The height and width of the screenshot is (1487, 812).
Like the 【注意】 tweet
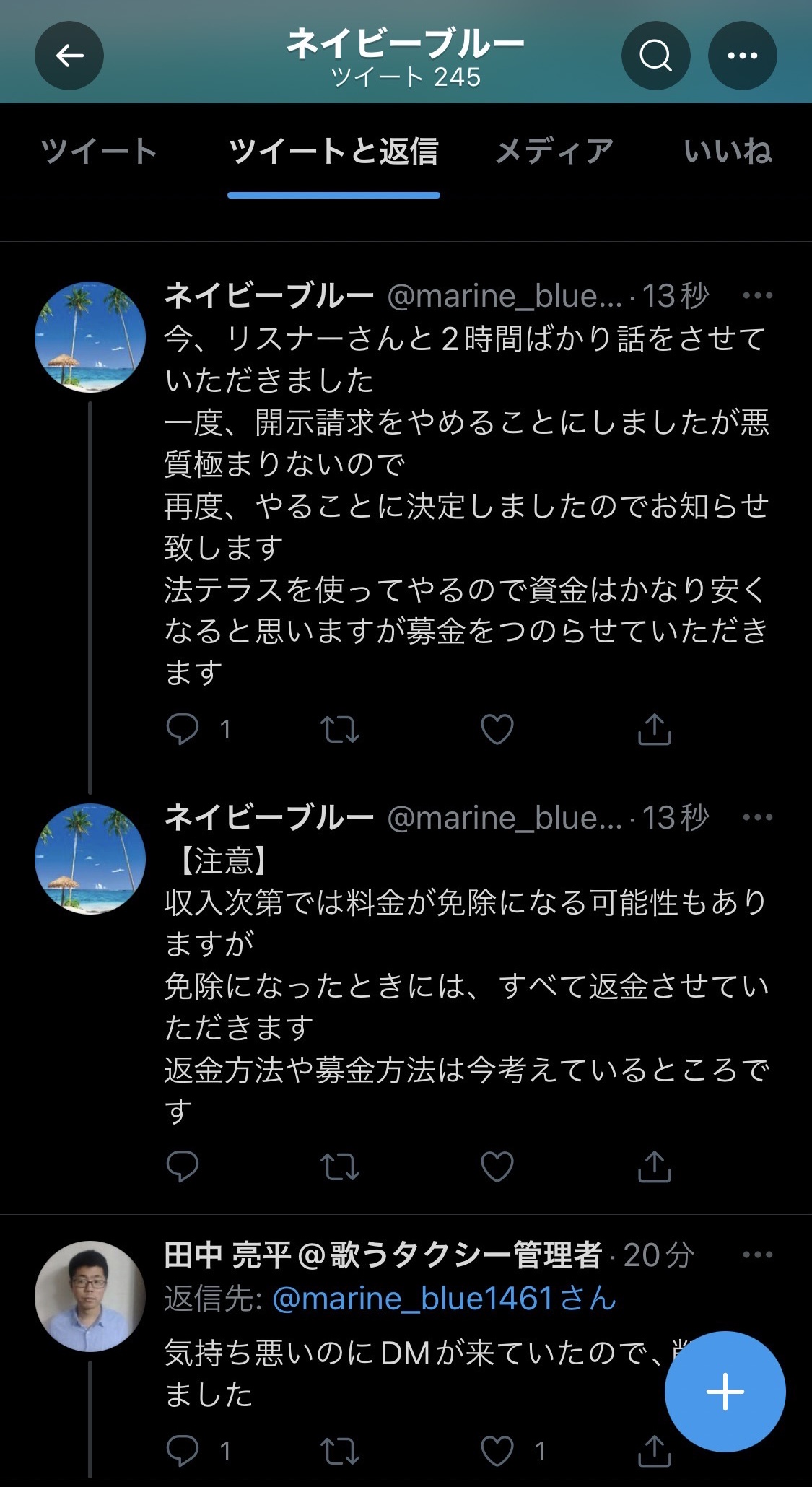click(x=497, y=1167)
